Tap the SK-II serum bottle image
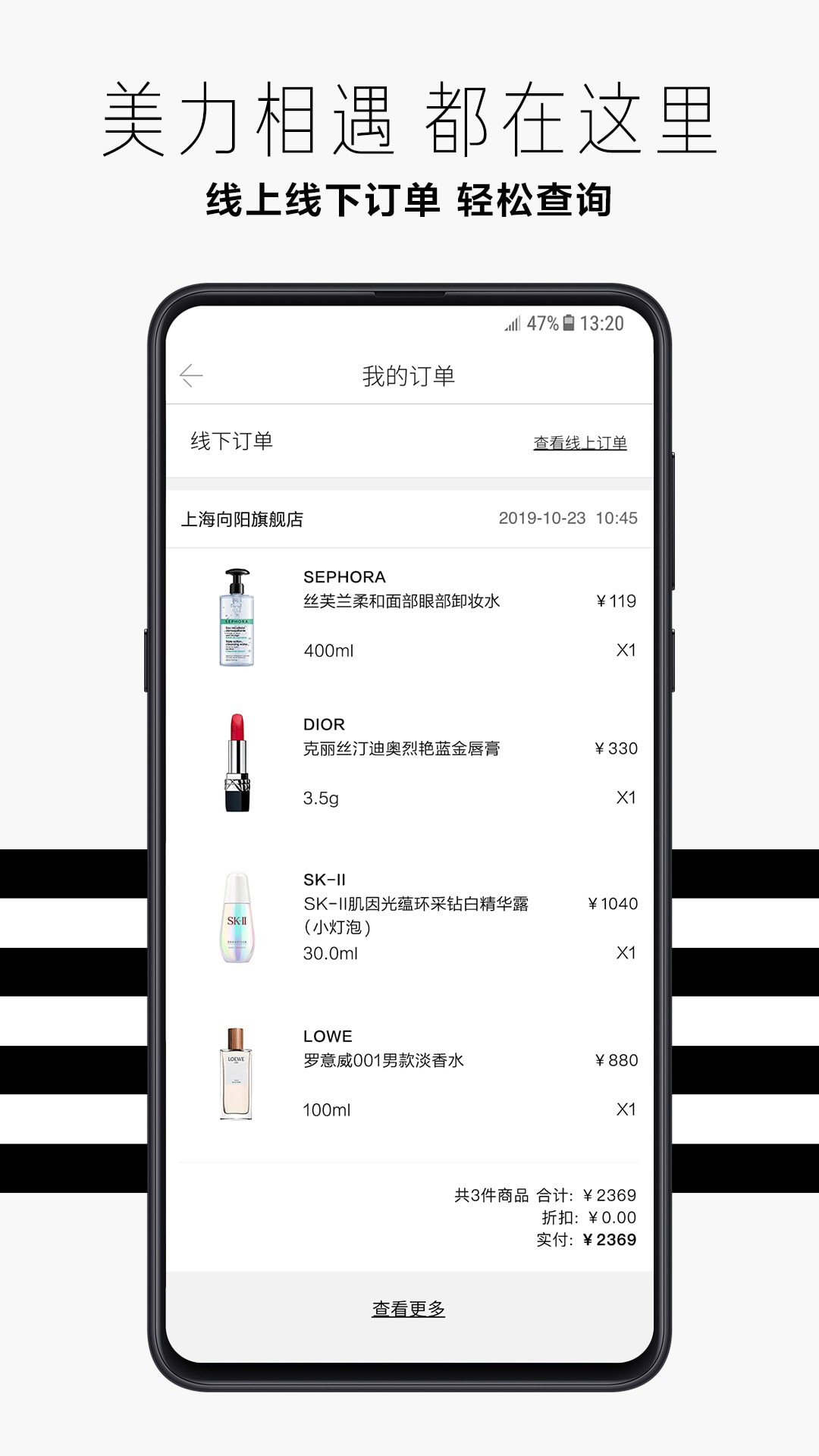This screenshot has height=1456, width=819. point(238,919)
